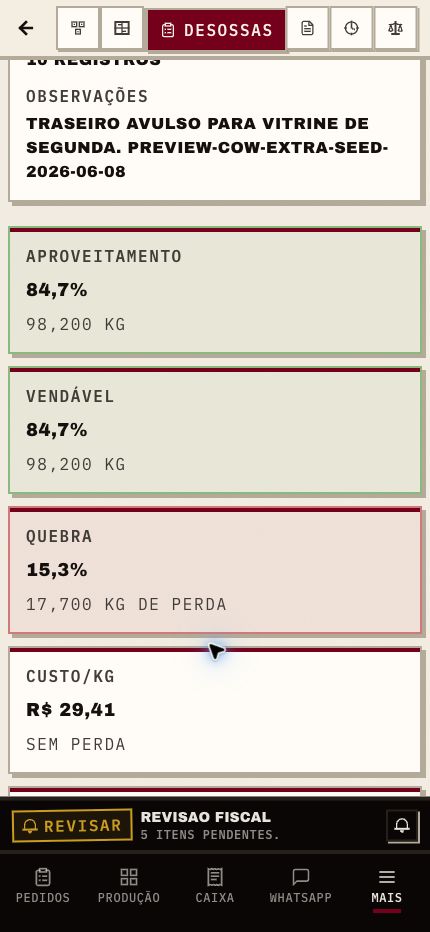The height and width of the screenshot is (932, 430).
Task: Switch to the clock history tab
Action: (x=351, y=28)
